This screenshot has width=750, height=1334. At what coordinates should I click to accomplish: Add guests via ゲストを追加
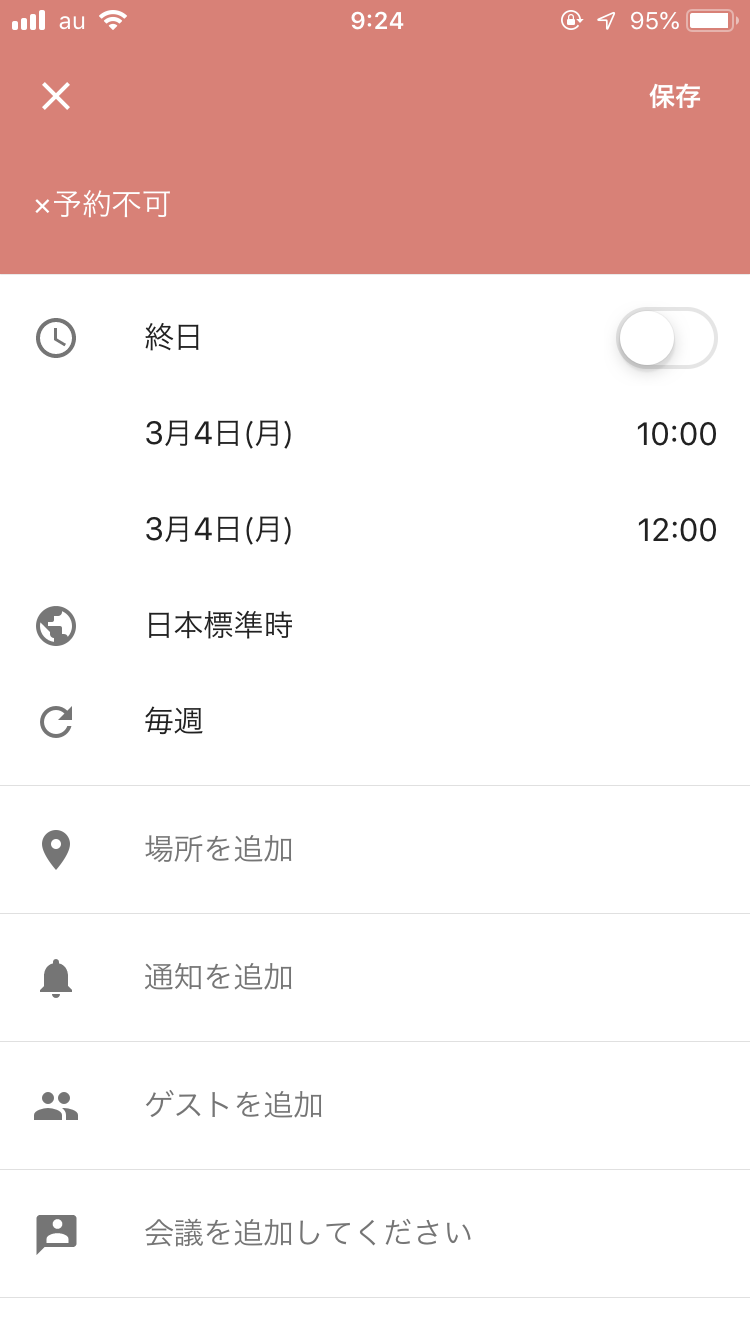(375, 1106)
